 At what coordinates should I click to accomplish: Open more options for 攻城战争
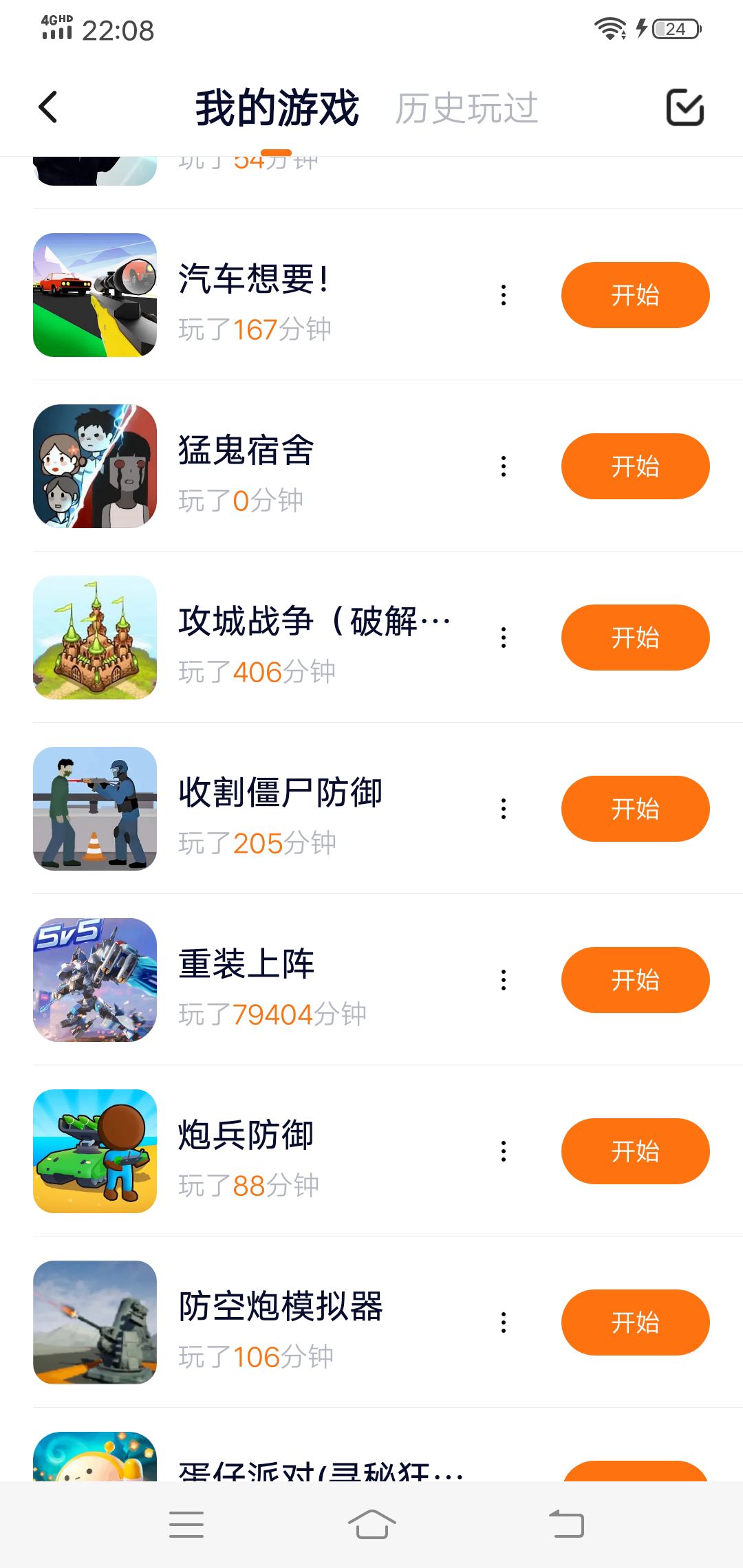coord(504,638)
